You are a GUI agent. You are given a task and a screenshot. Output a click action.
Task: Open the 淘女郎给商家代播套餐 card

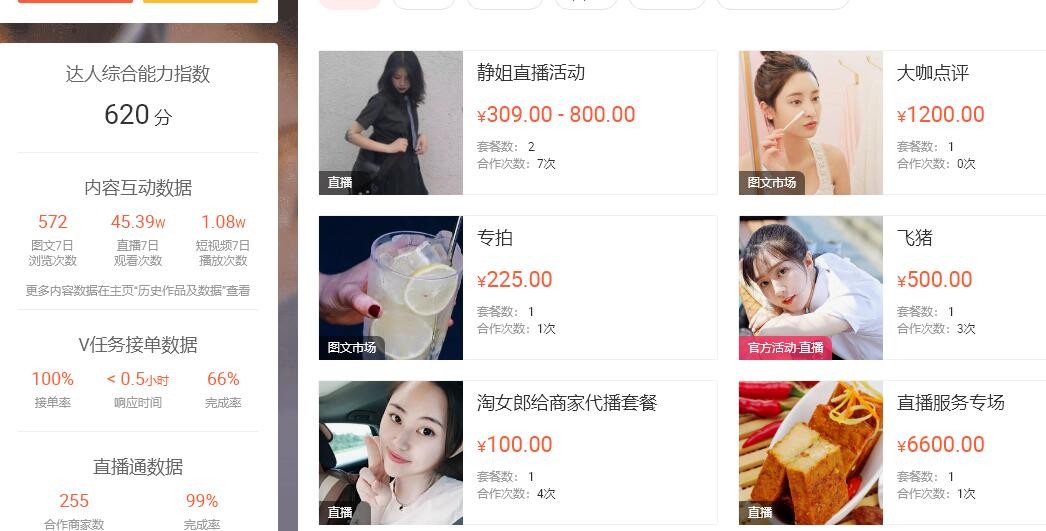pyautogui.click(x=566, y=403)
